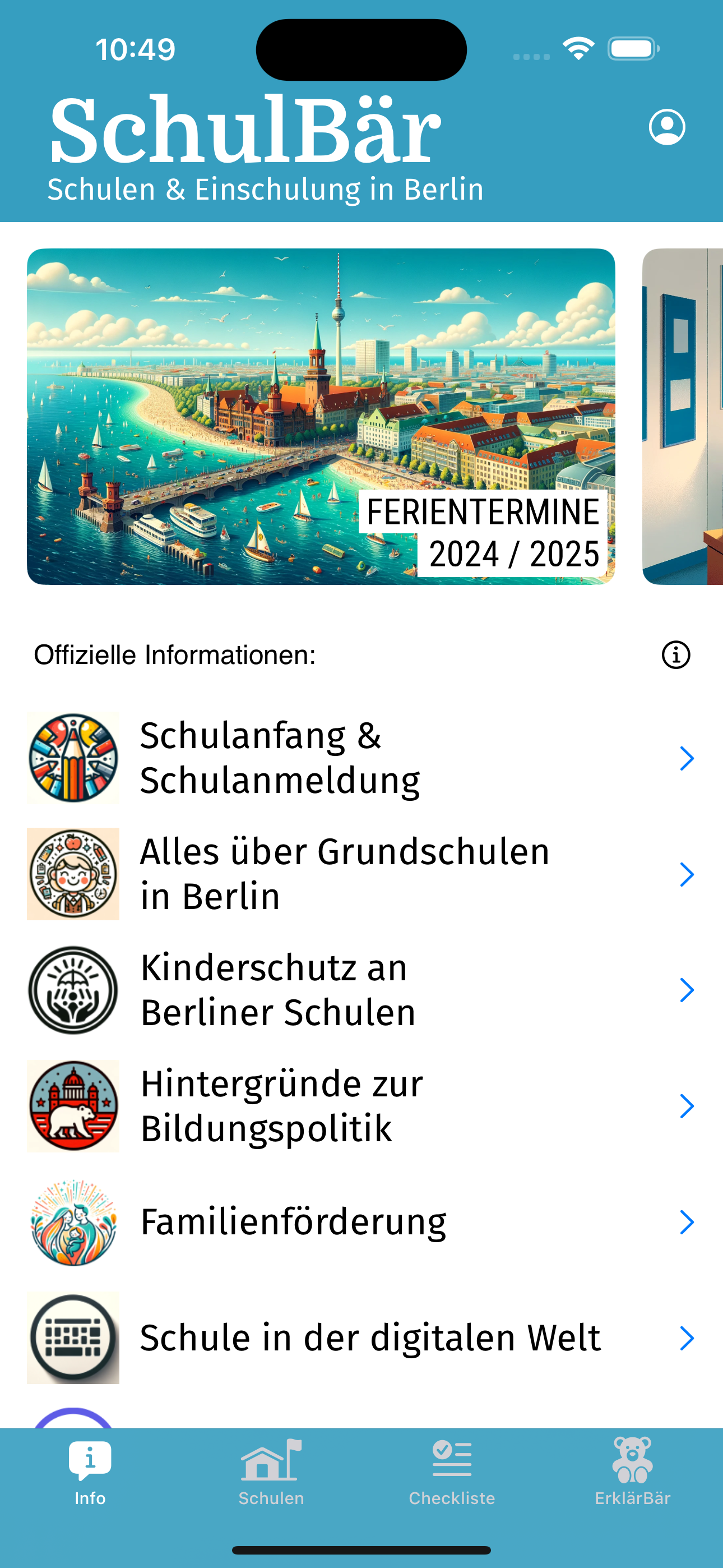
Task: Expand Schulanfang & Schulanmeldung via its chevron
Action: click(687, 757)
